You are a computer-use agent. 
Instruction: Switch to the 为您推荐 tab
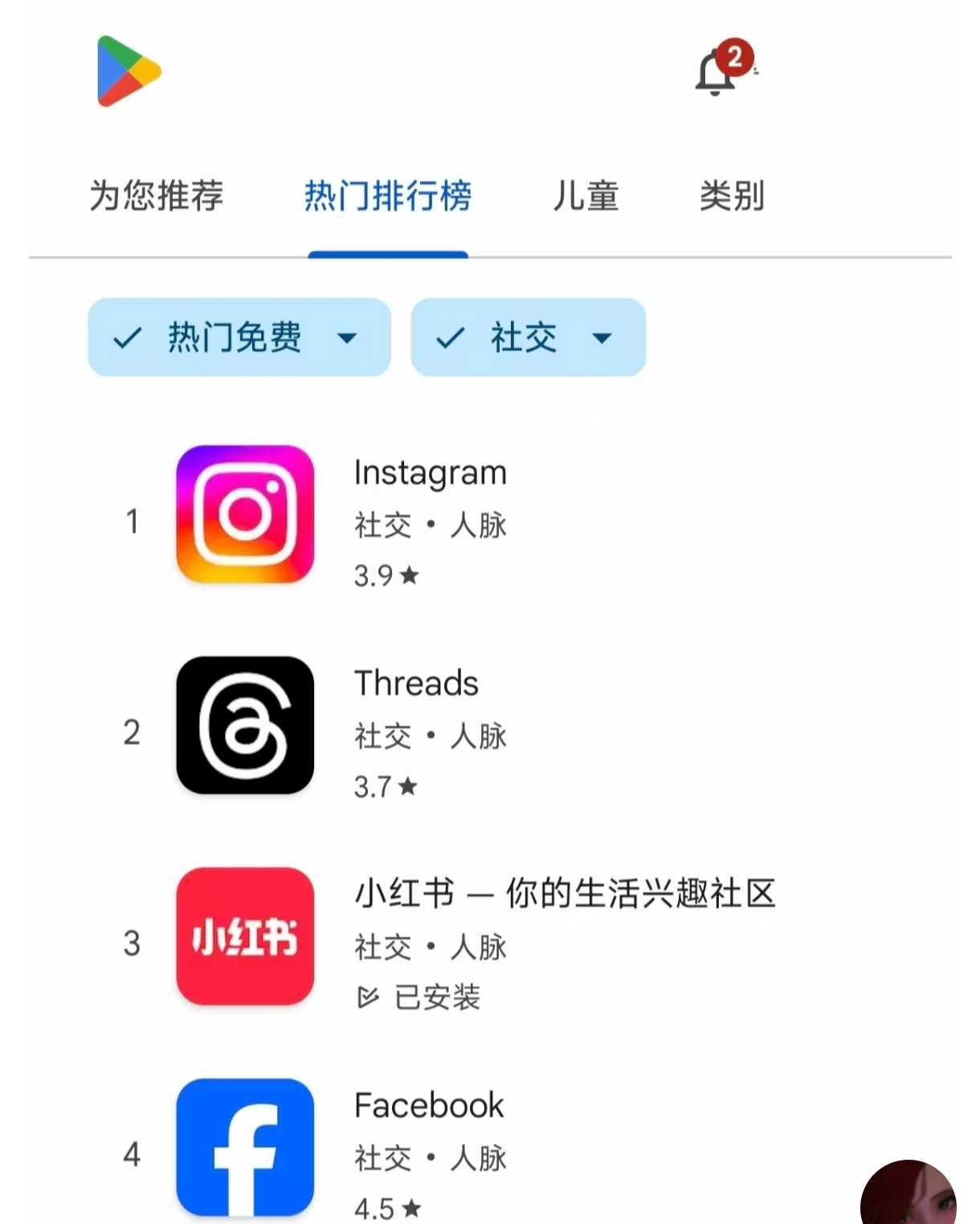(157, 196)
